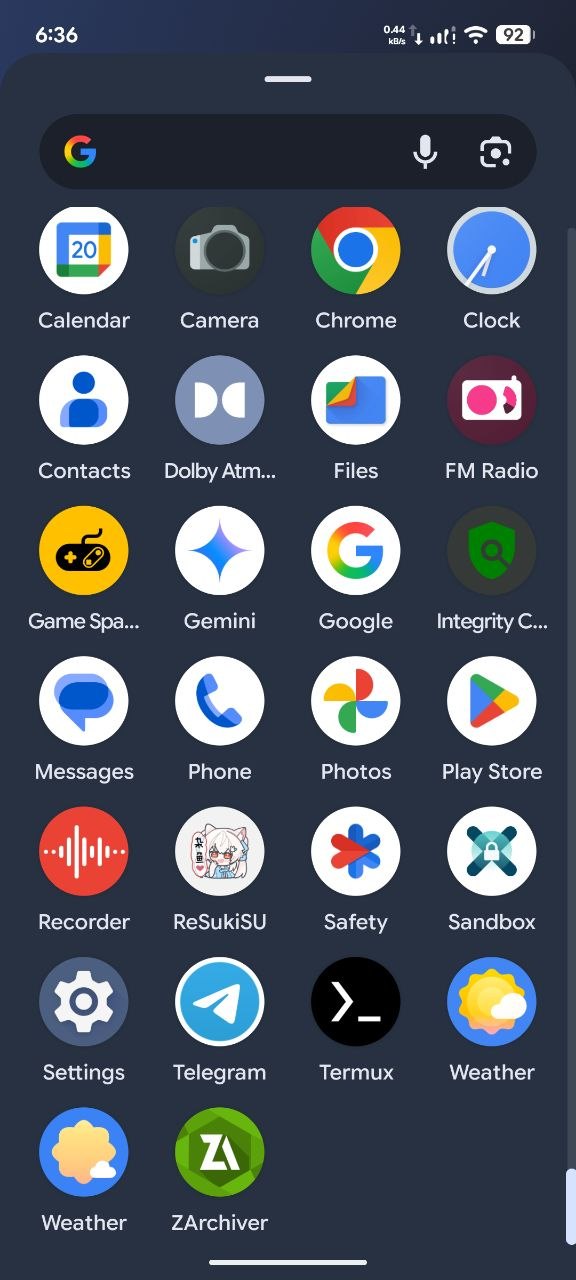This screenshot has width=576, height=1280.
Task: Start voice search with the microphone icon
Action: pos(425,152)
